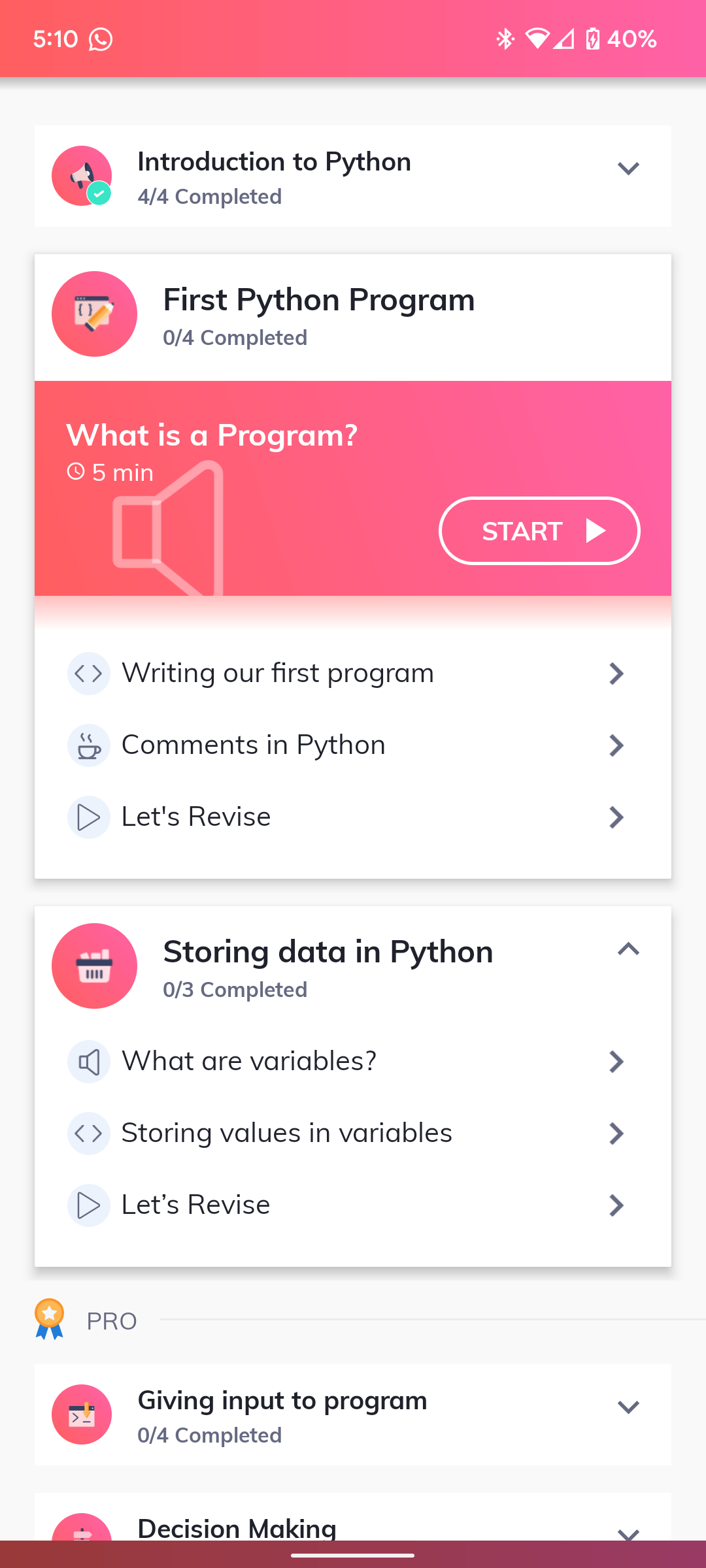
Task: Expand the Giving input to program section
Action: click(628, 1407)
